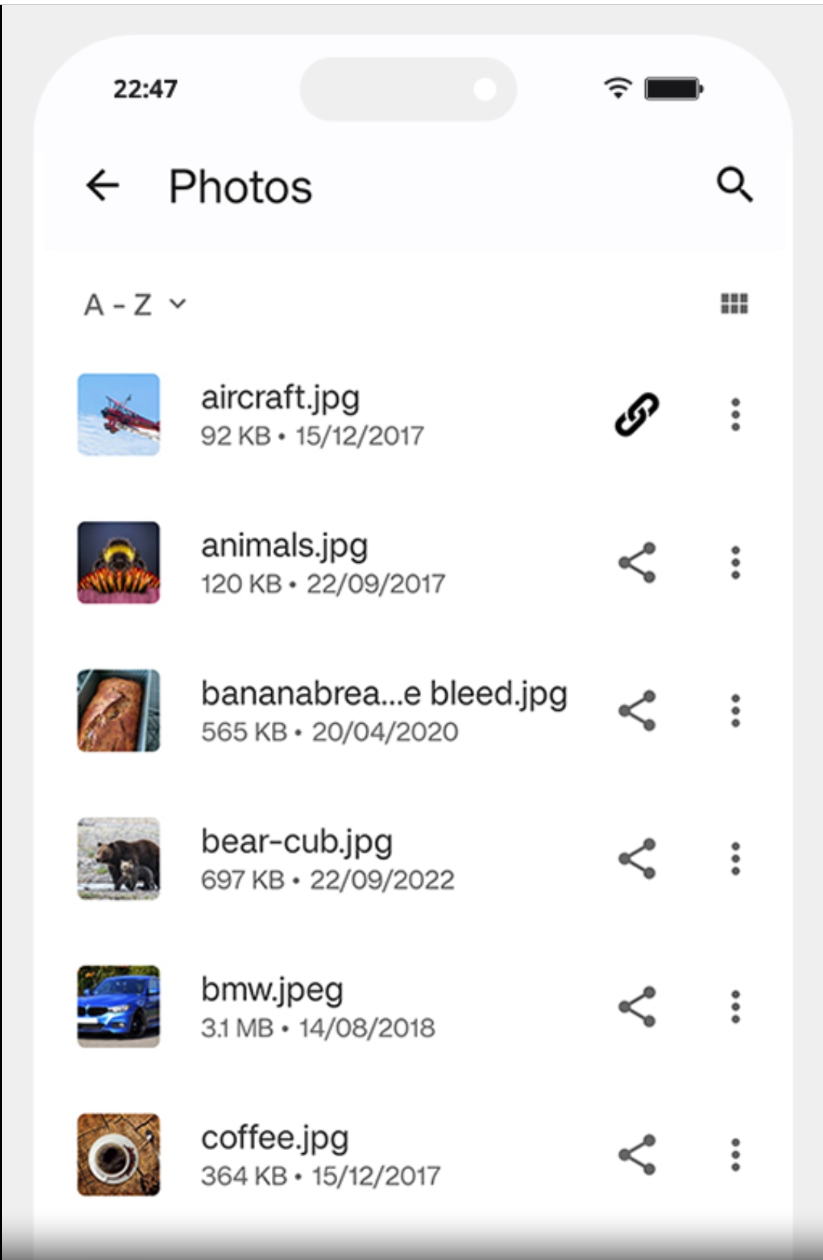Open more options for coffee.jpg

735,1154
